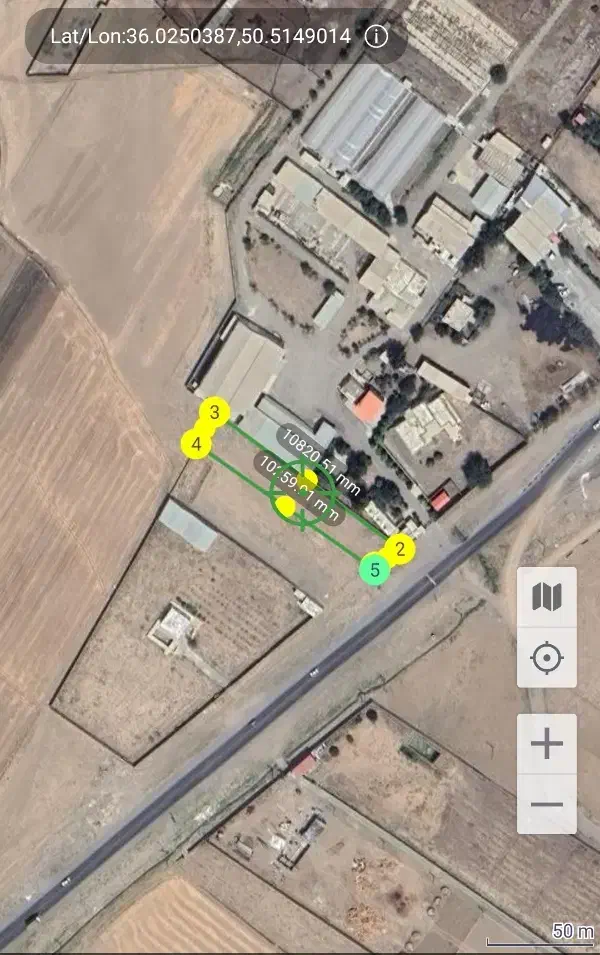
Task: Select measurement point 2
Action: point(400,548)
